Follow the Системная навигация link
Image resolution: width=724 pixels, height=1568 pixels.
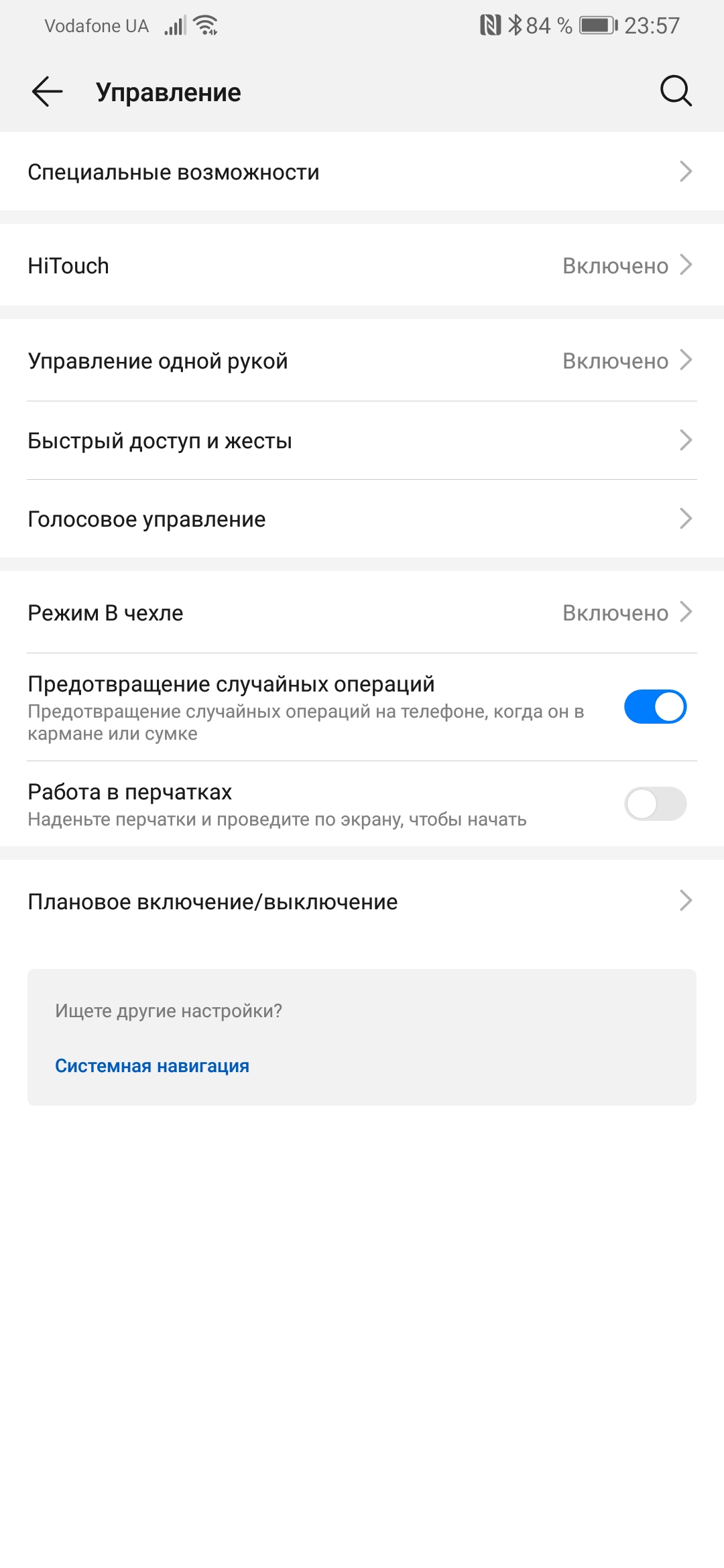[x=152, y=1065]
